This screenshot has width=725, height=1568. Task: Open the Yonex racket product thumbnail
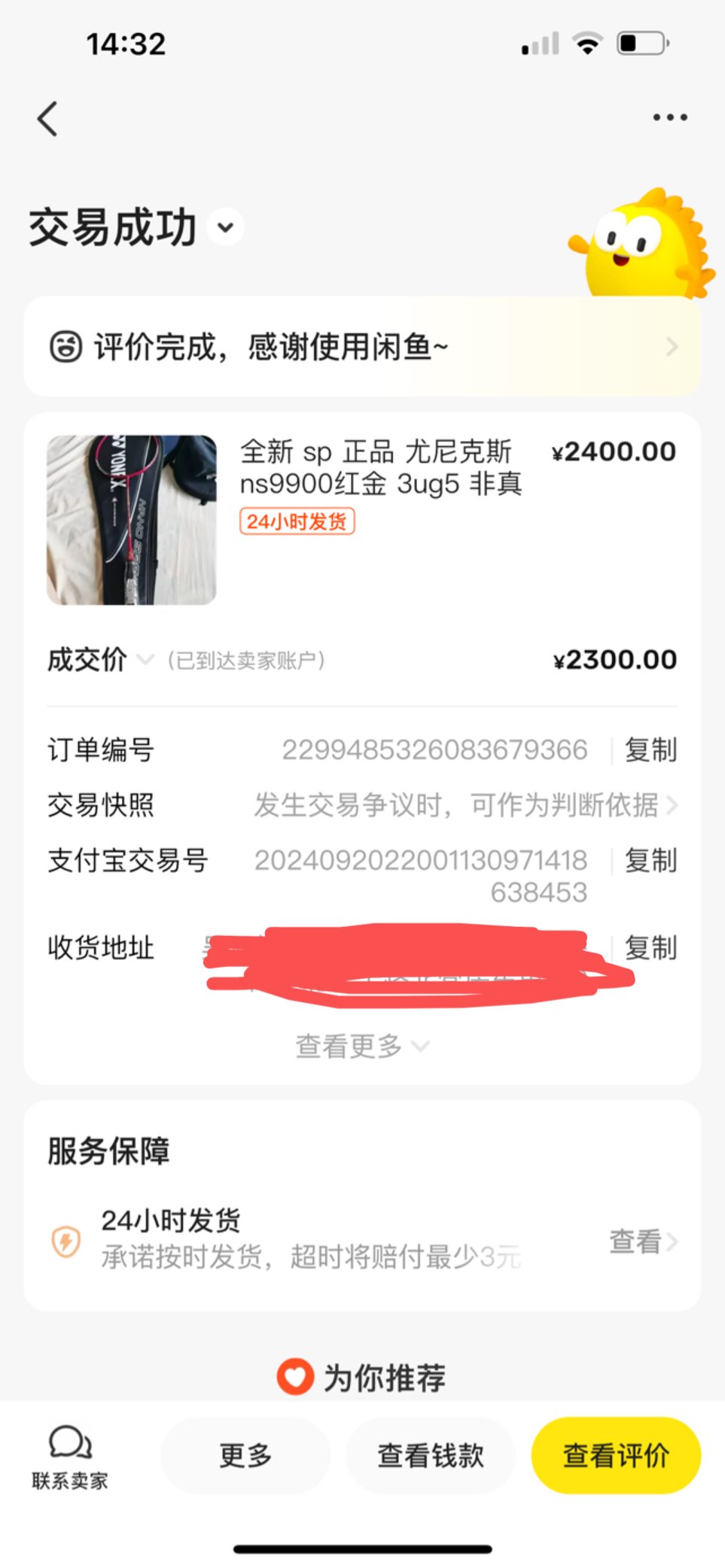132,520
